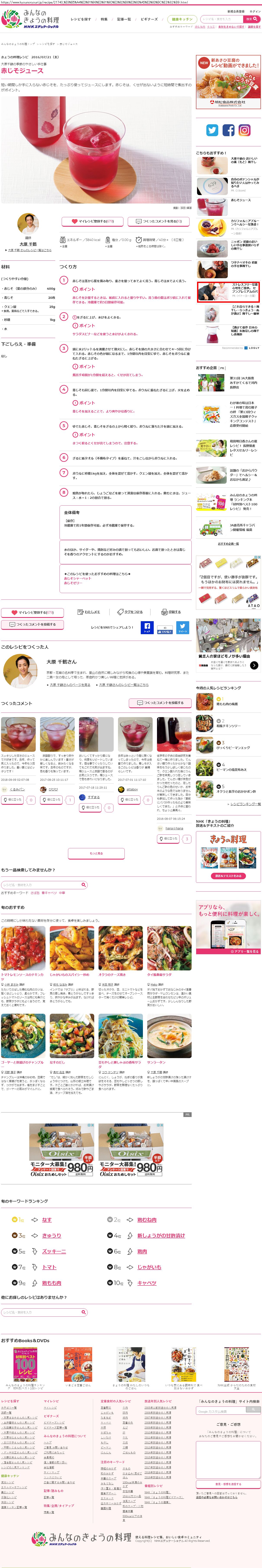Select ビギナーズ in the top menu
Screen dimensions: 262x1568
click(149, 19)
